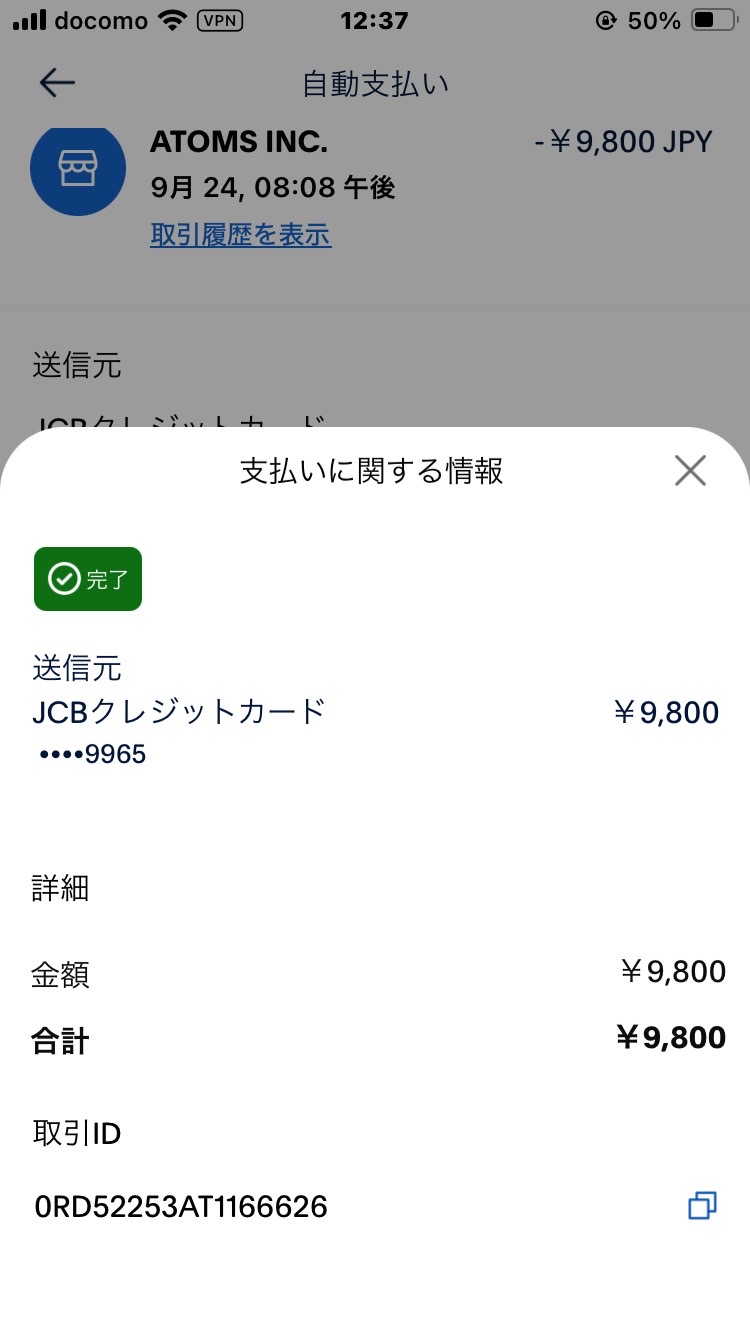Copy the transaction ID
This screenshot has width=750, height=1334.
(x=703, y=1206)
